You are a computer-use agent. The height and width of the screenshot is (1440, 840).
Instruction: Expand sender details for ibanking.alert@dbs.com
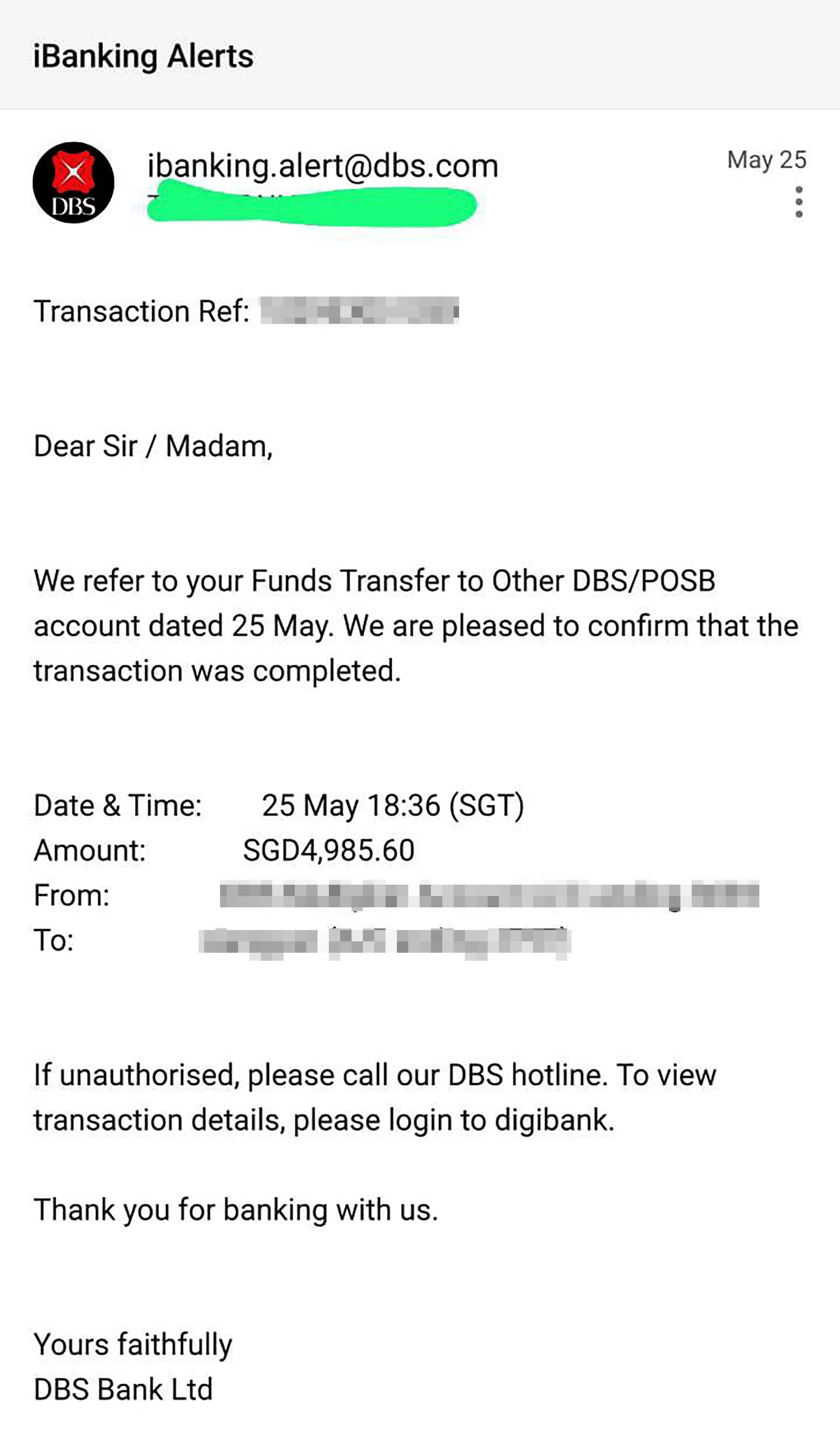click(322, 166)
